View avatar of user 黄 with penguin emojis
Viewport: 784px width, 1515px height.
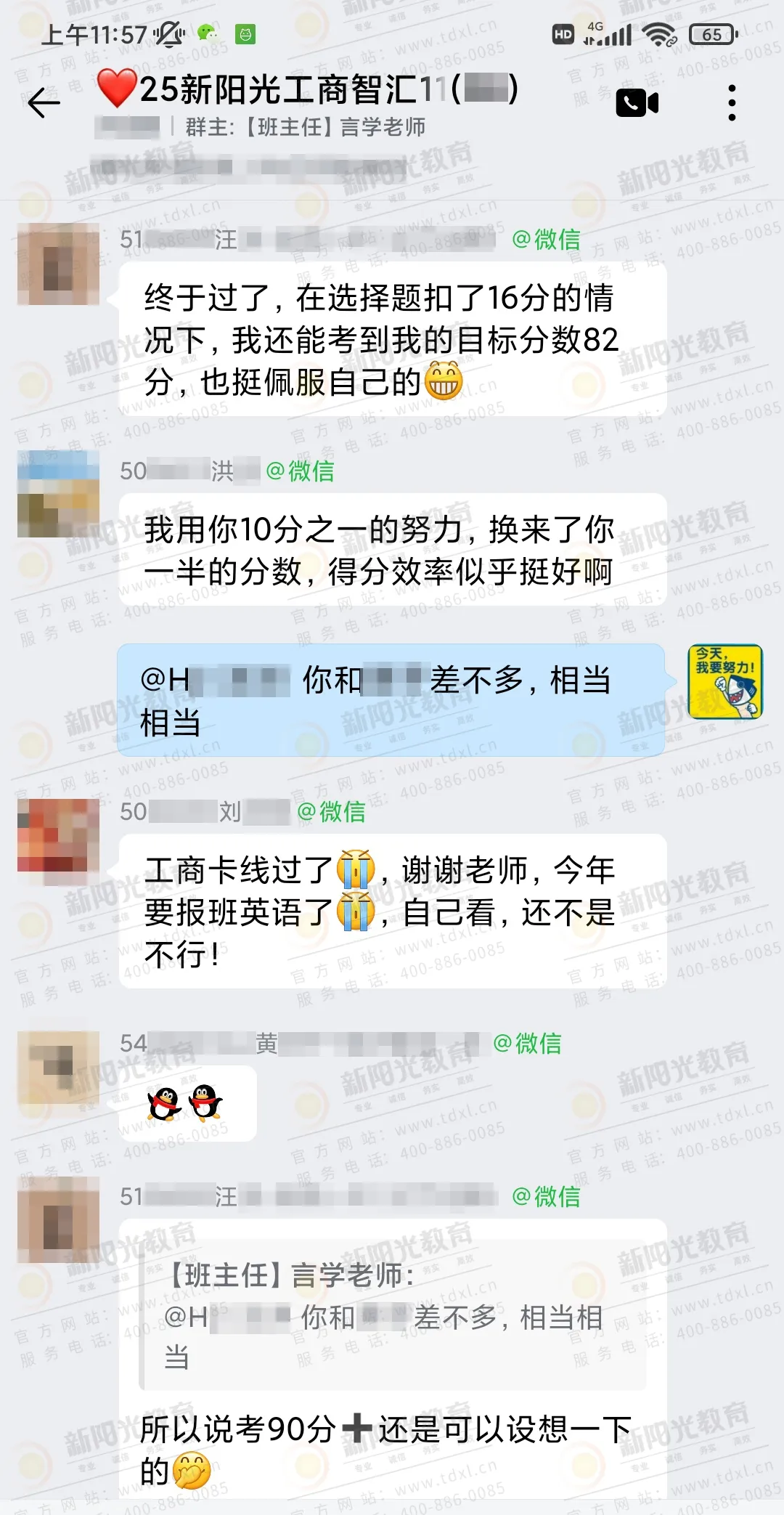(58, 1068)
